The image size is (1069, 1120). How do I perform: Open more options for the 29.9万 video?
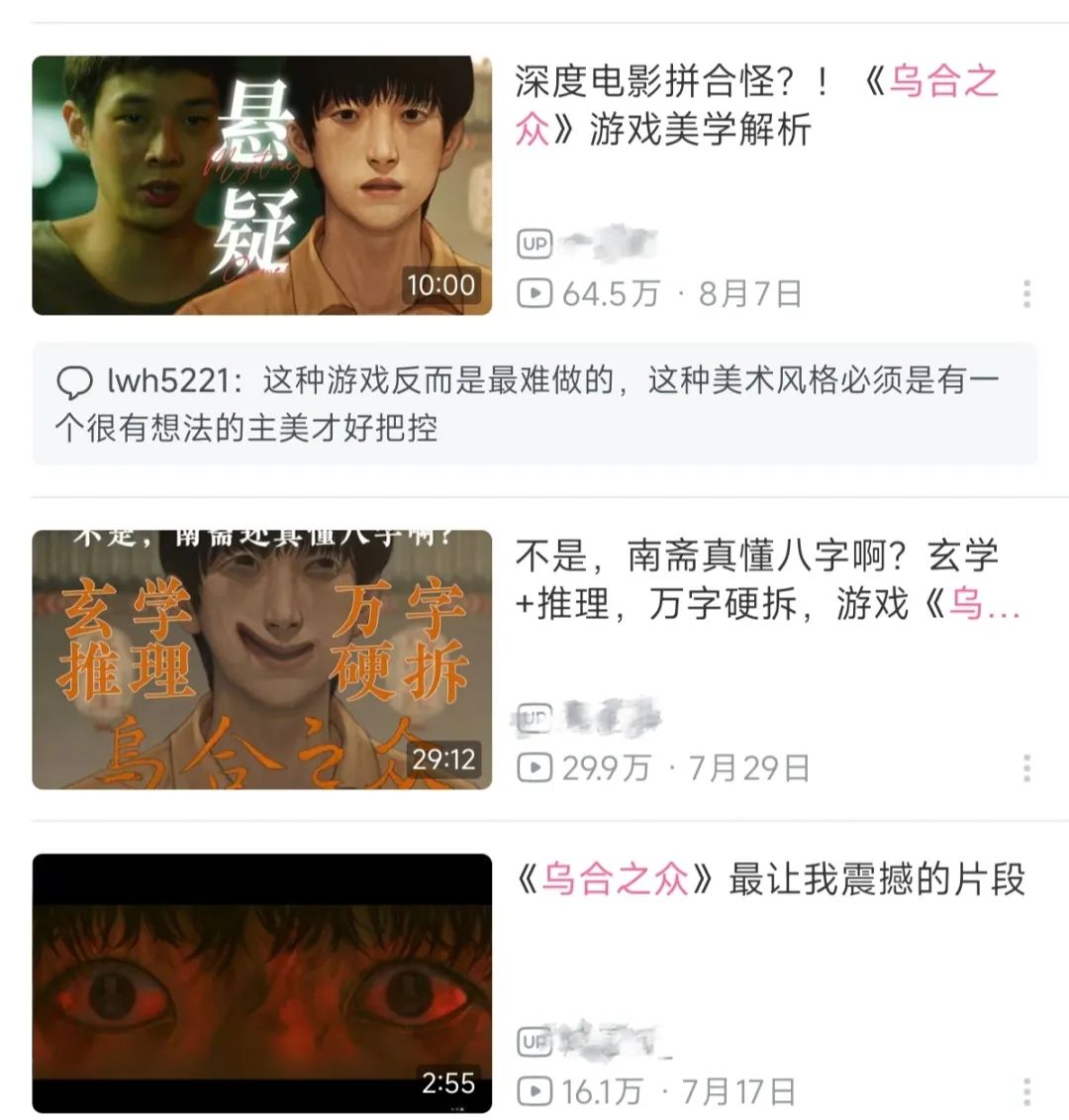(1026, 767)
